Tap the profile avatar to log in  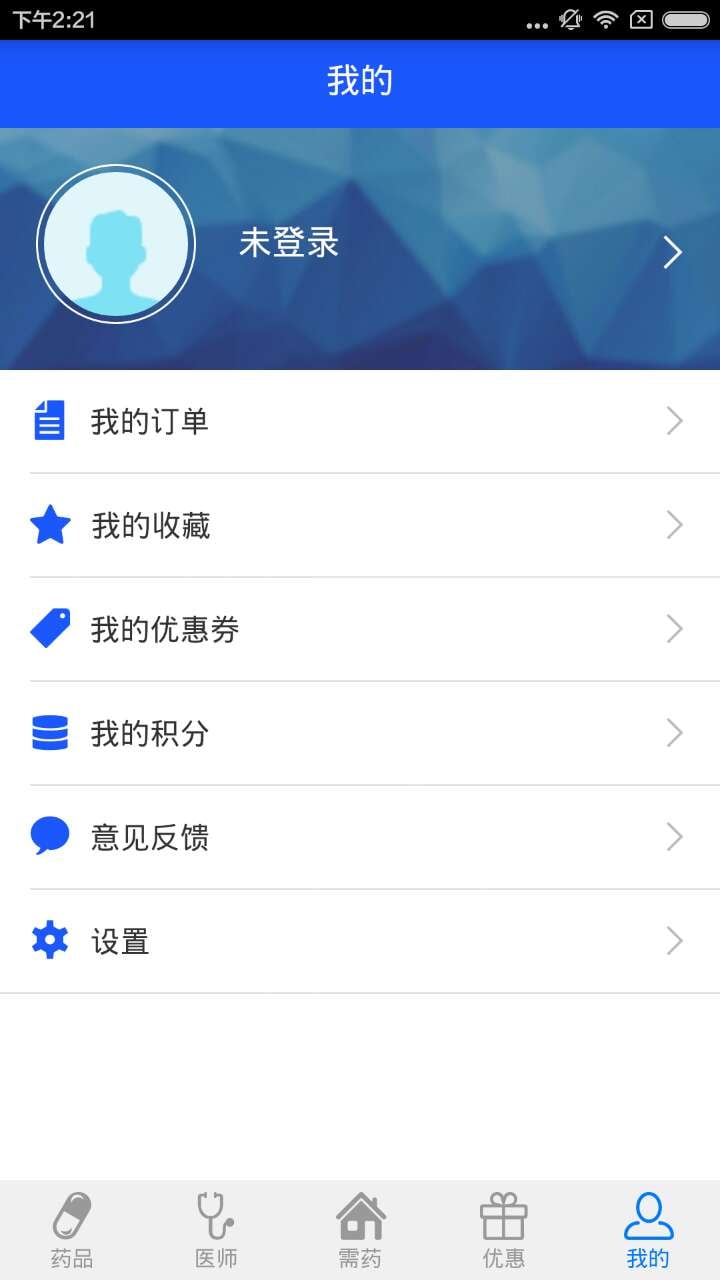click(x=116, y=245)
